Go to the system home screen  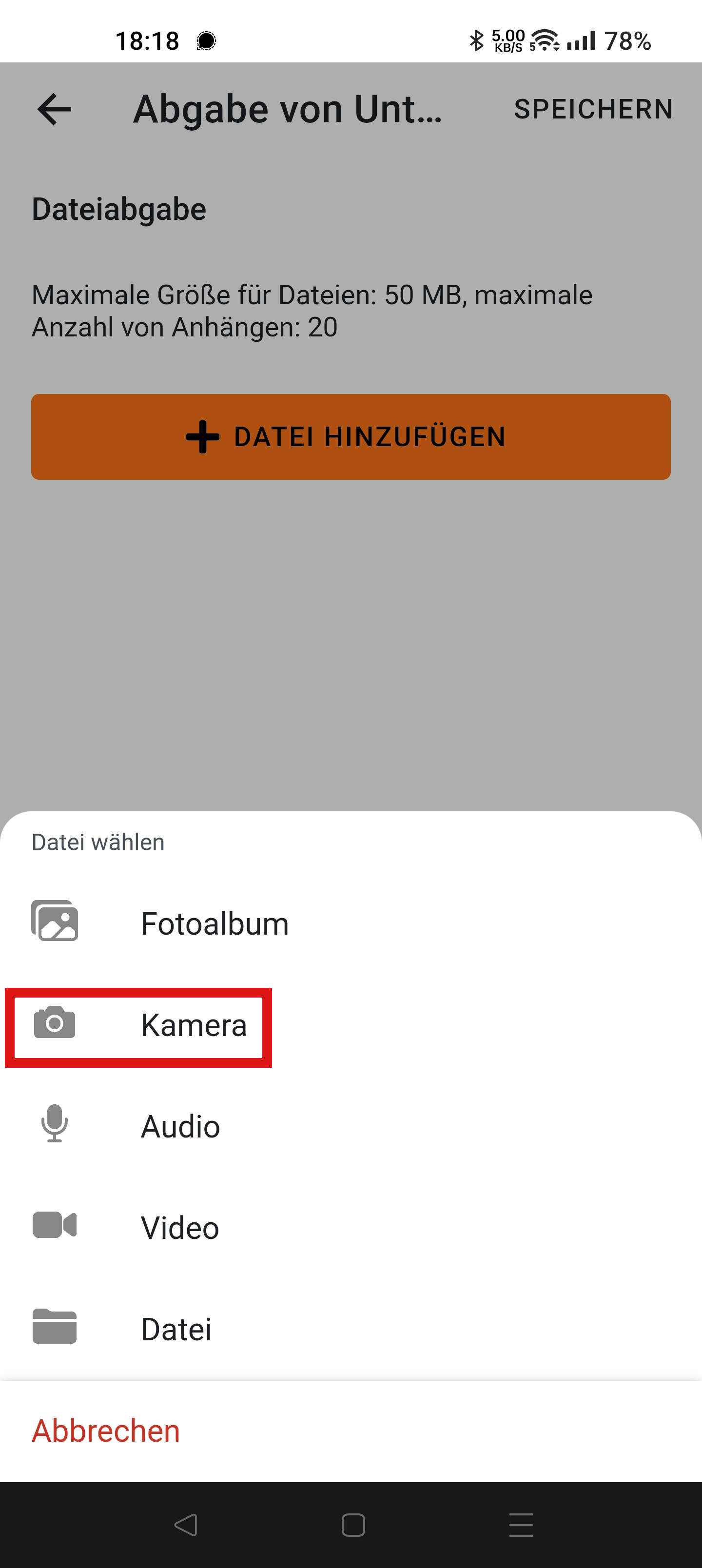[352, 1525]
